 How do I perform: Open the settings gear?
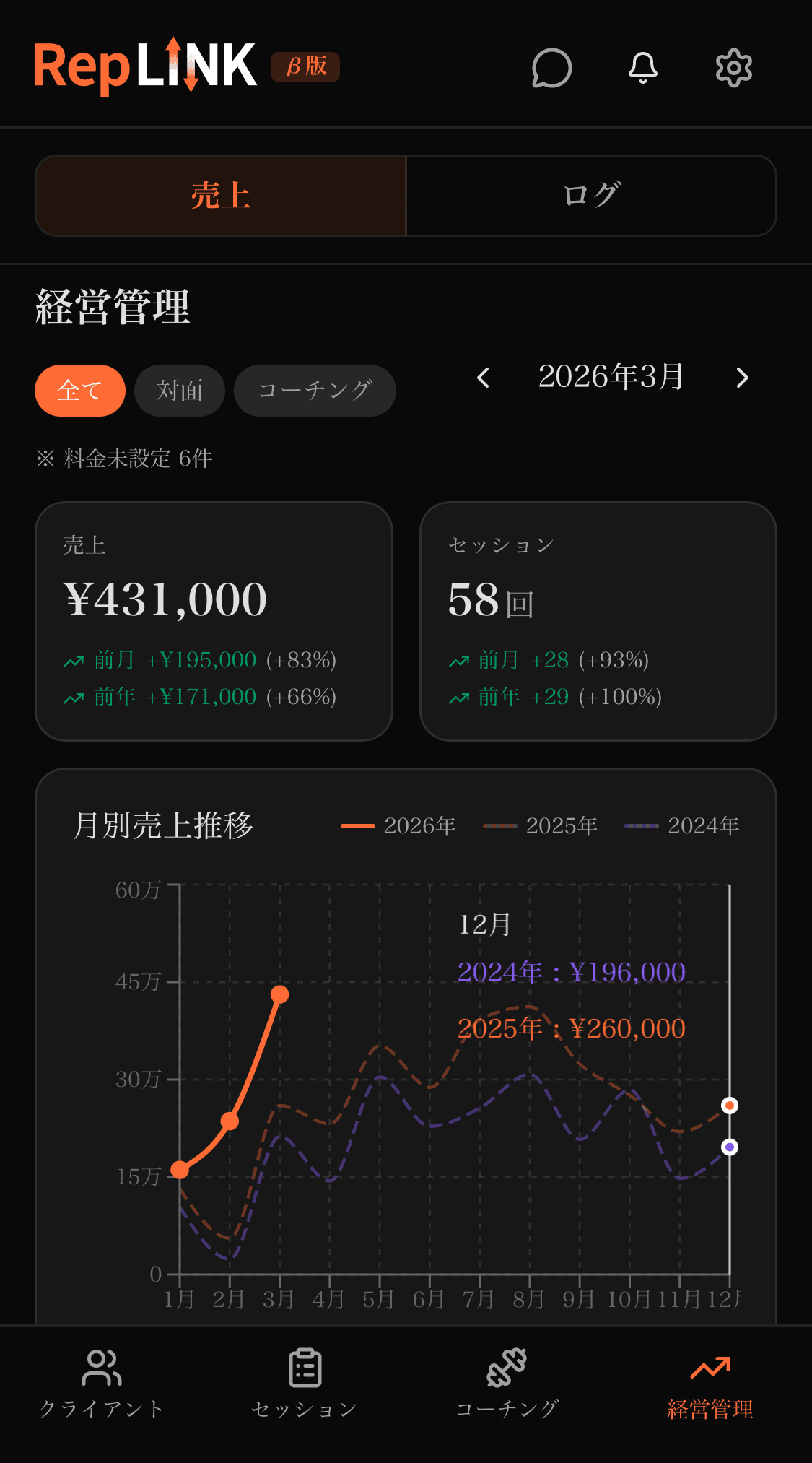pyautogui.click(x=733, y=68)
